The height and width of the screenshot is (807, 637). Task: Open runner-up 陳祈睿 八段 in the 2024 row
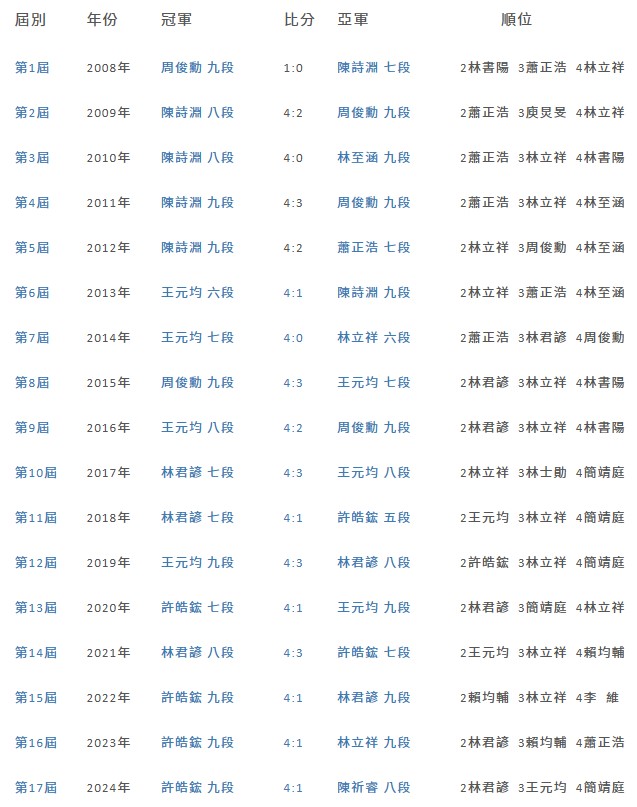(x=374, y=788)
